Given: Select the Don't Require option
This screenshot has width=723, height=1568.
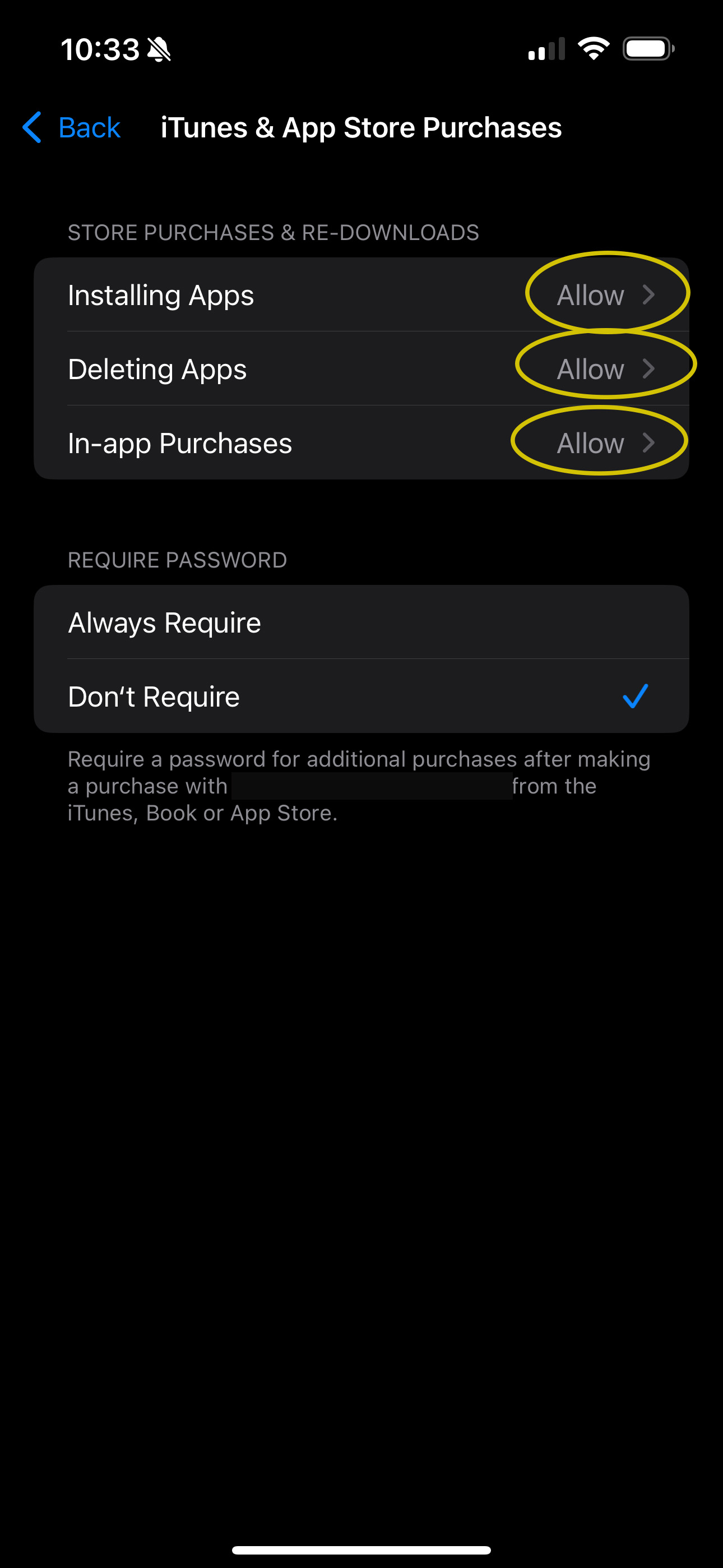Looking at the screenshot, I should point(361,696).
